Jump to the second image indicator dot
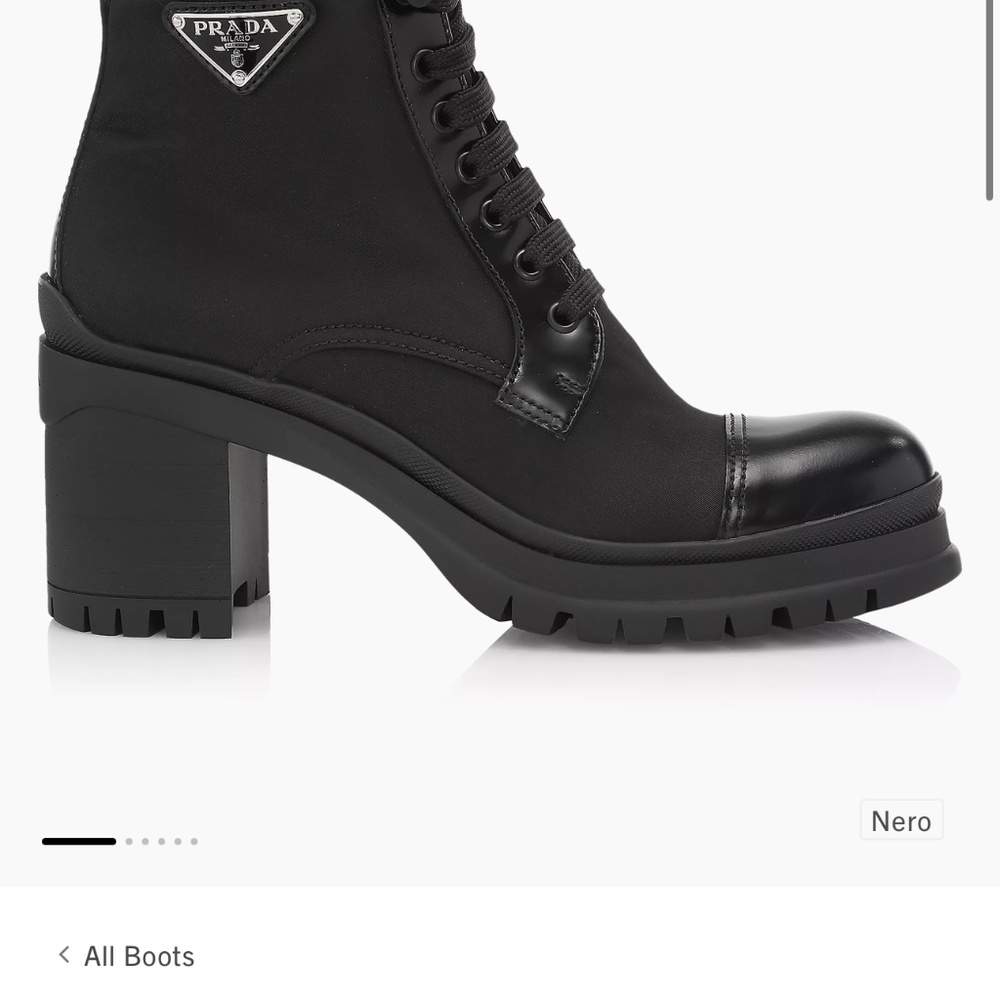Screen dimensions: 1000x1000 [129, 842]
